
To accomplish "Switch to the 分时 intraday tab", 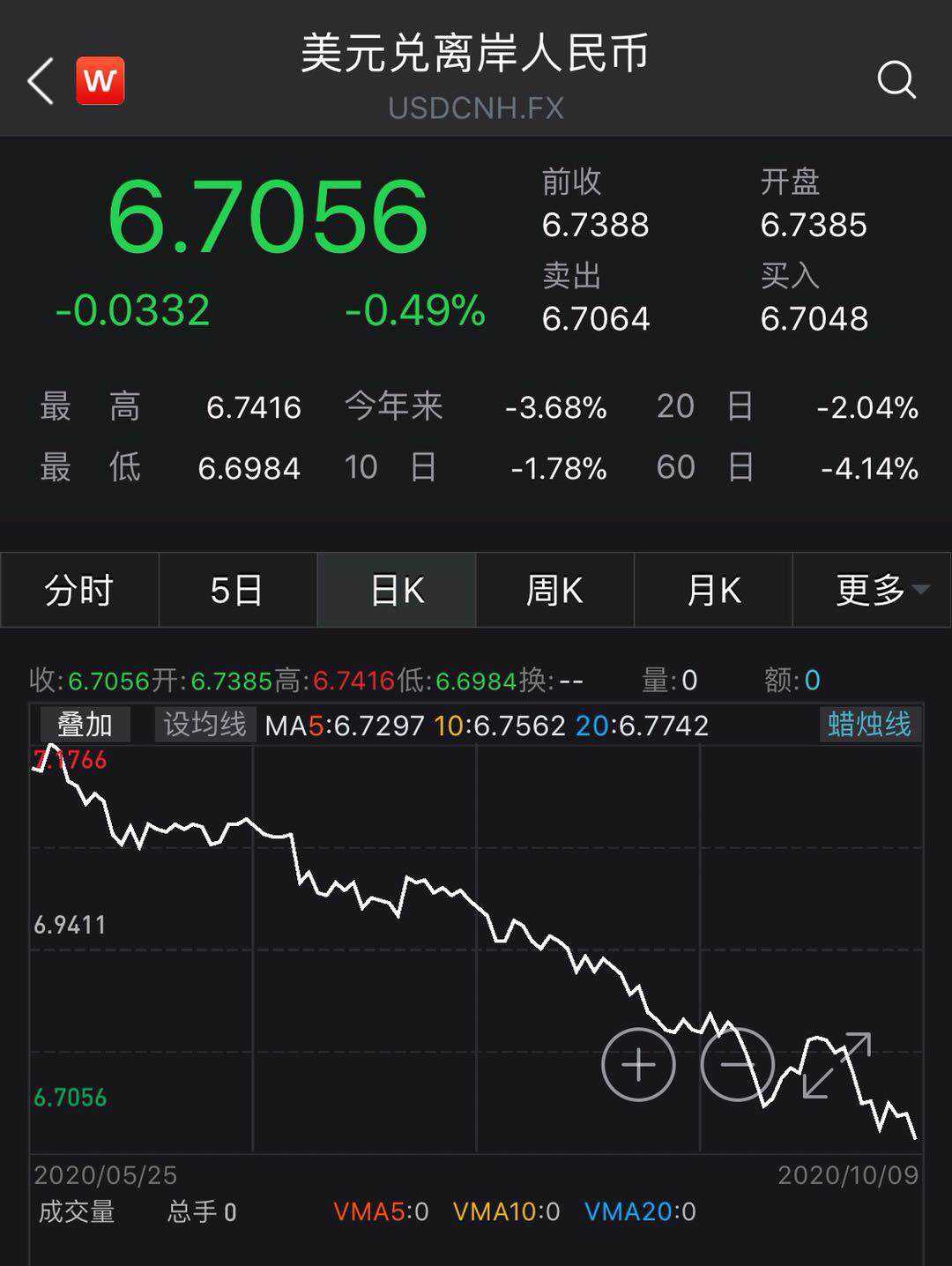I will 78,591.
